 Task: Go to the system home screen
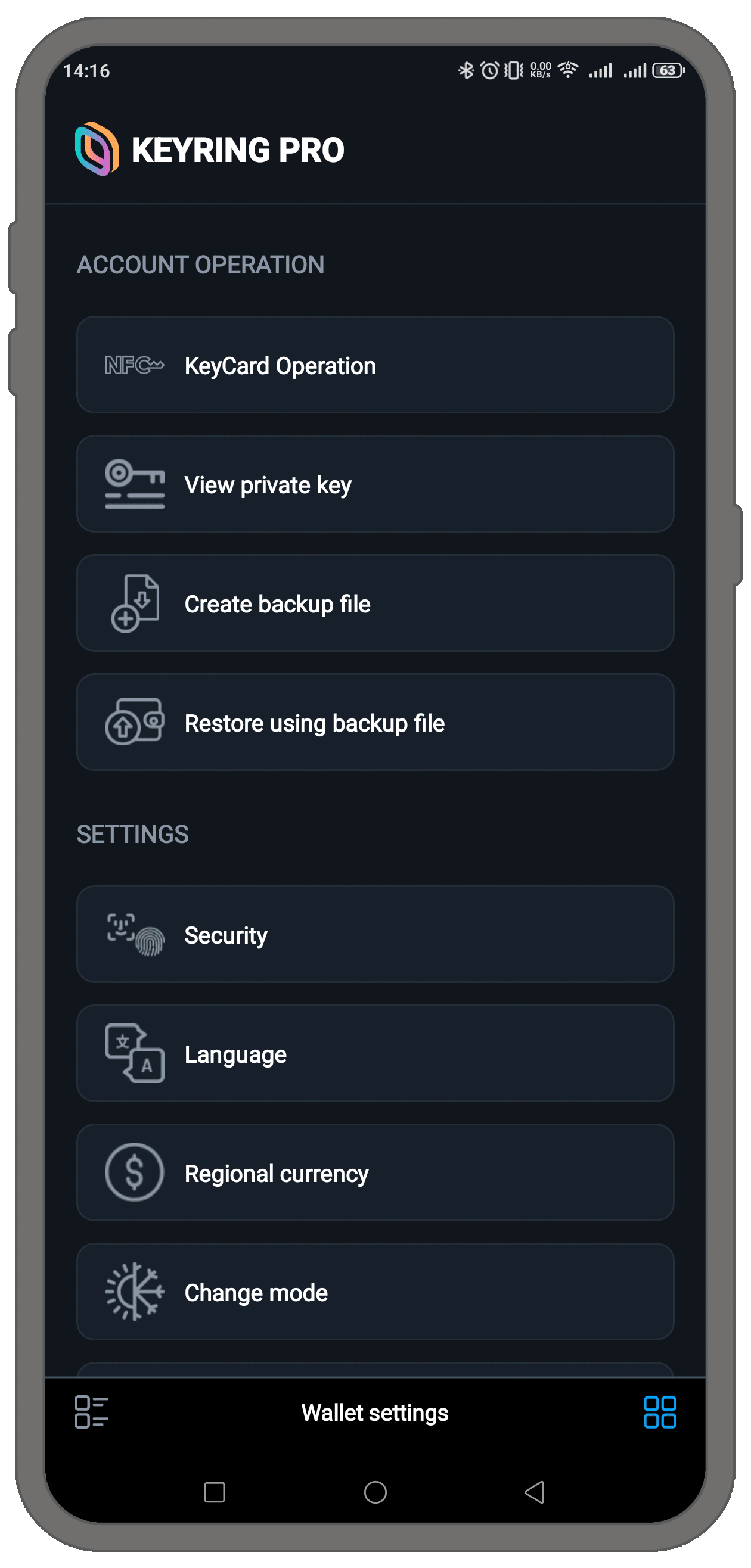[x=375, y=1492]
